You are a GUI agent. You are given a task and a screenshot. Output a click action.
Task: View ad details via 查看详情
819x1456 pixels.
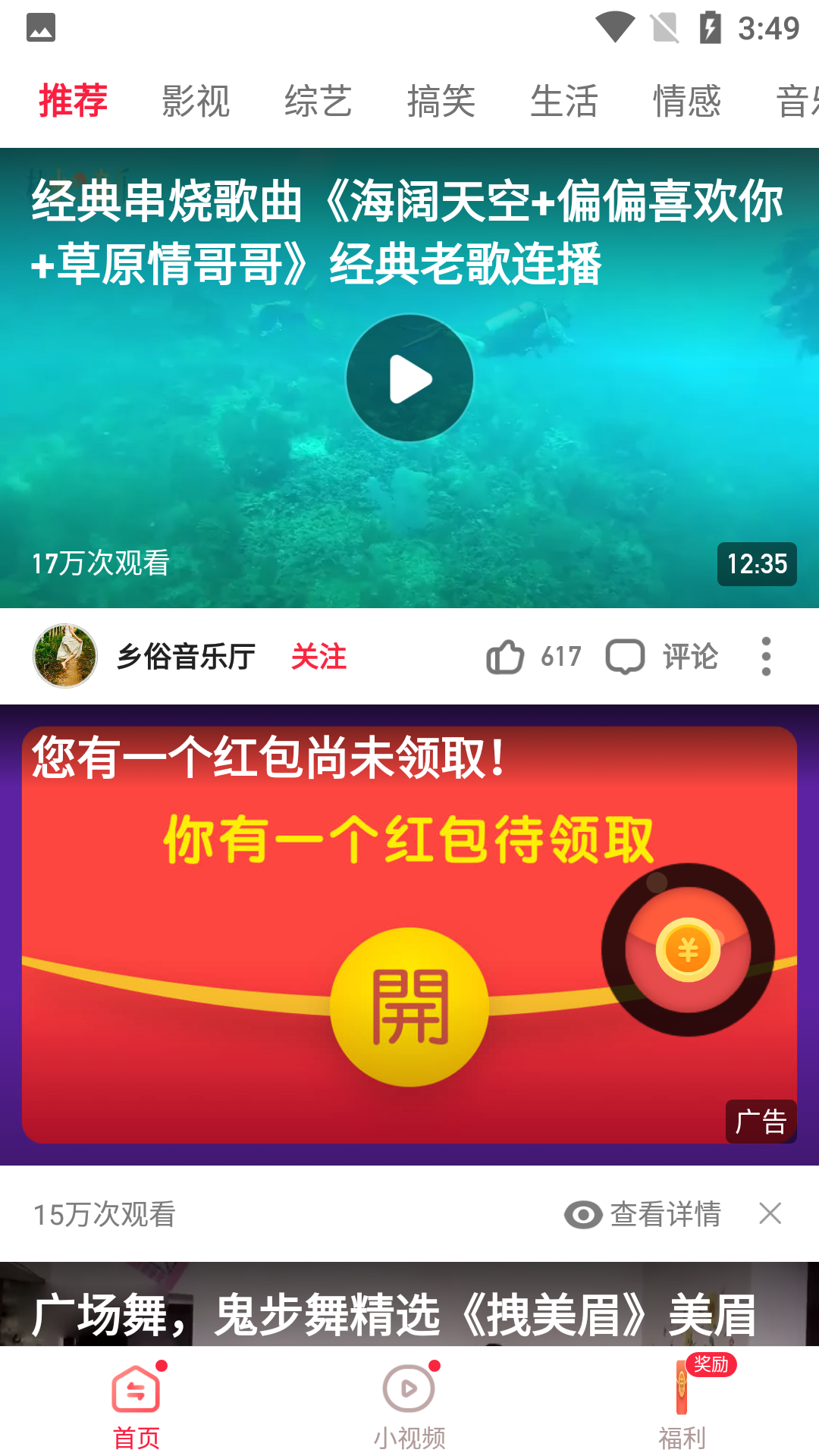[x=643, y=1214]
